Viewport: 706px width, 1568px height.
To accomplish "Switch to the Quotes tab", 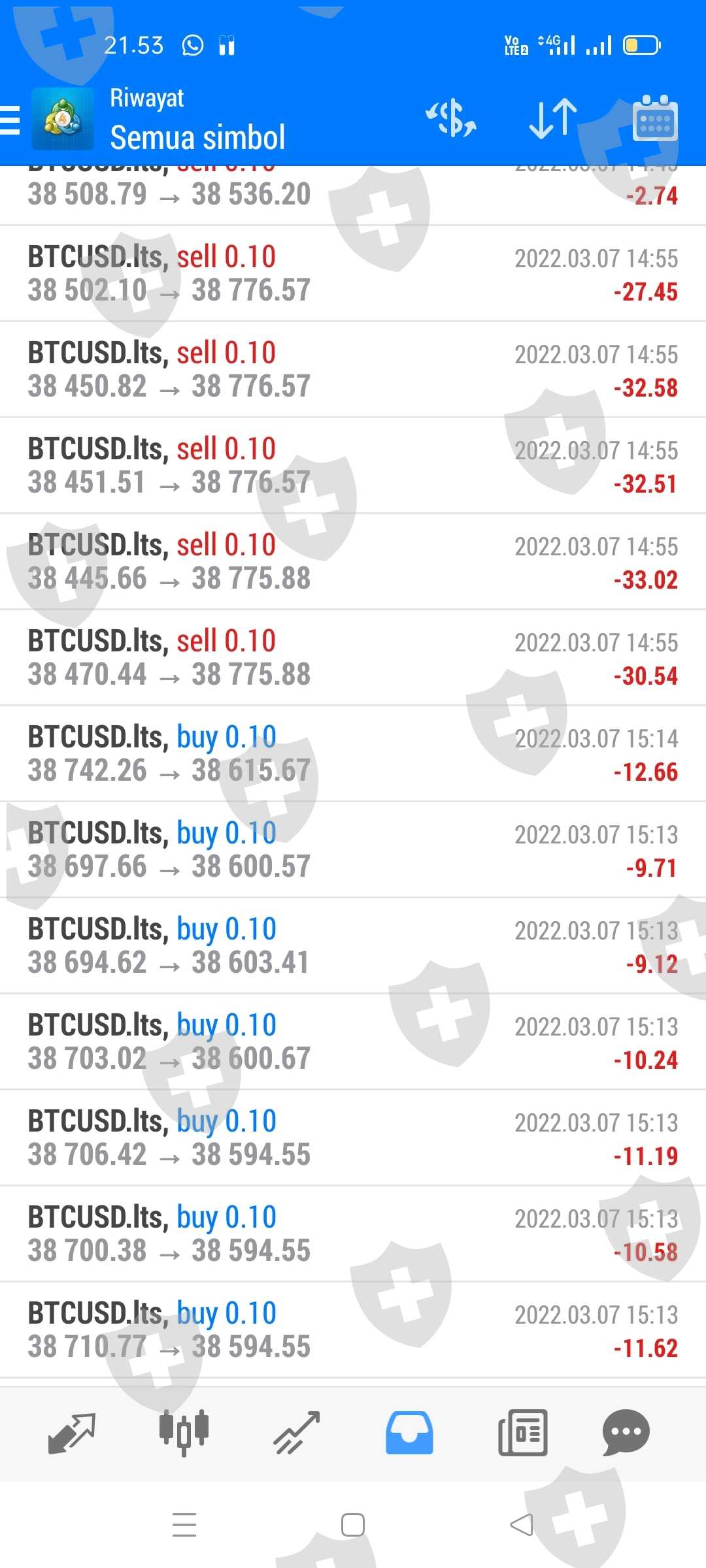I will pyautogui.click(x=72, y=1432).
